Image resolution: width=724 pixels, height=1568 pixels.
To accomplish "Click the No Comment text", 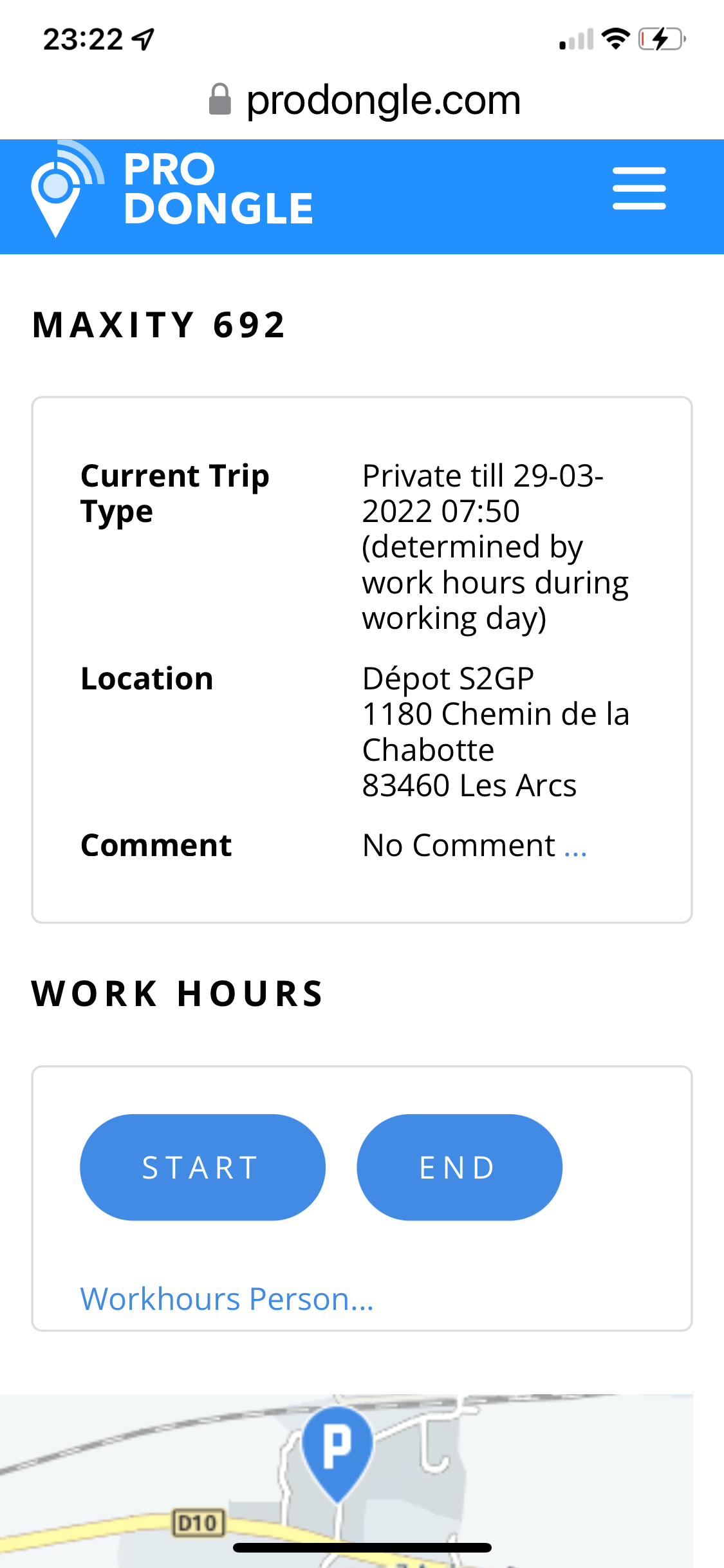I will tap(458, 844).
